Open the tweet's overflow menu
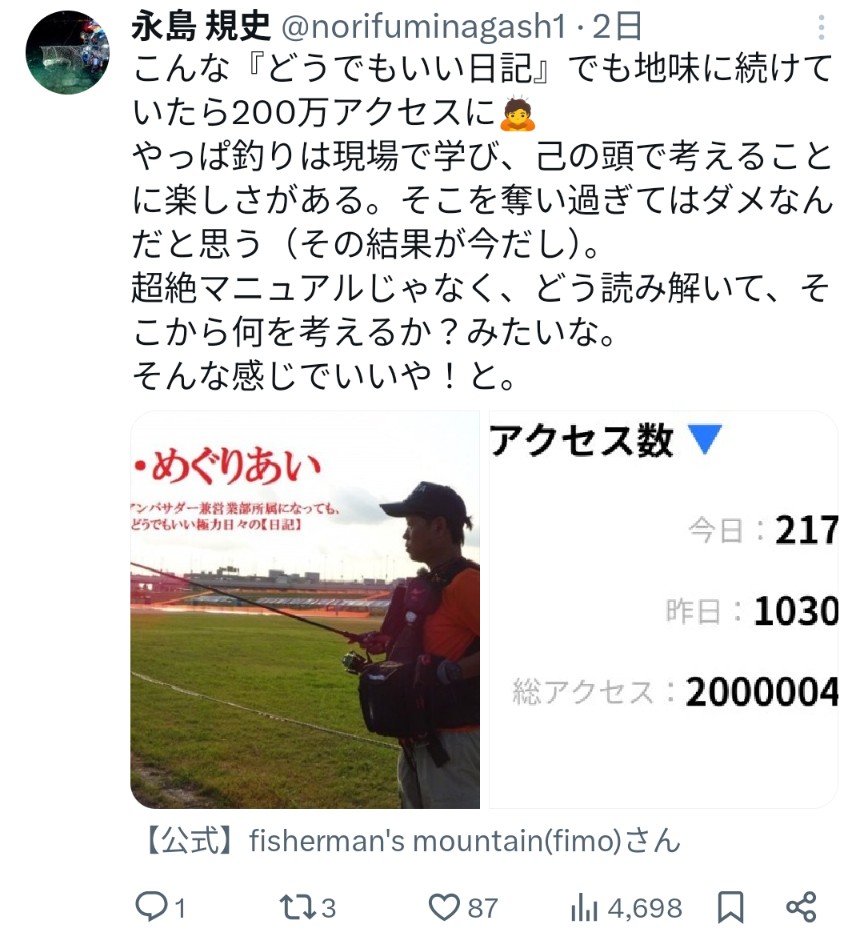Viewport: 864px width, 931px height. point(821,27)
